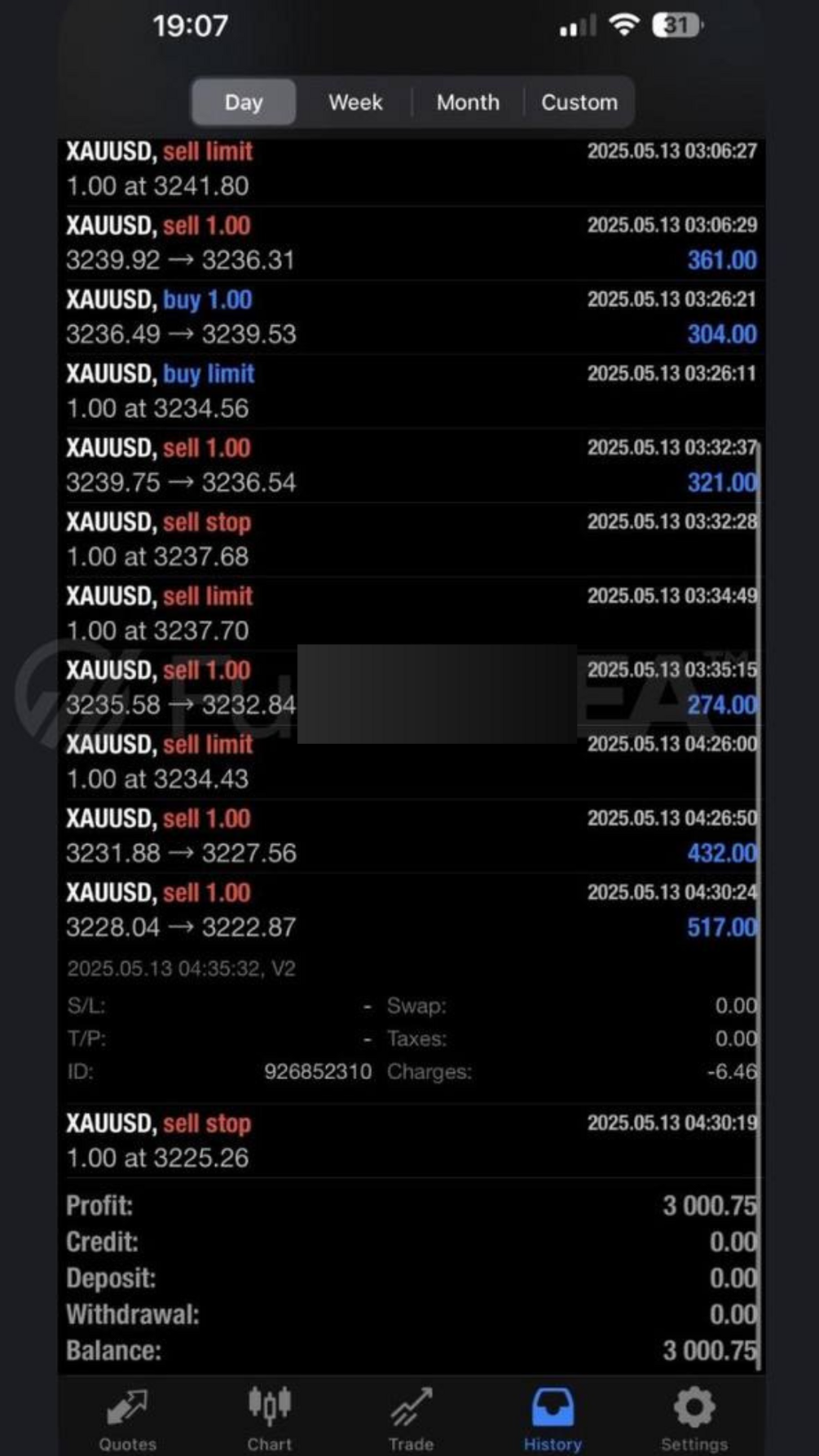819x1456 pixels.
Task: Tap the History tab
Action: click(x=553, y=1419)
